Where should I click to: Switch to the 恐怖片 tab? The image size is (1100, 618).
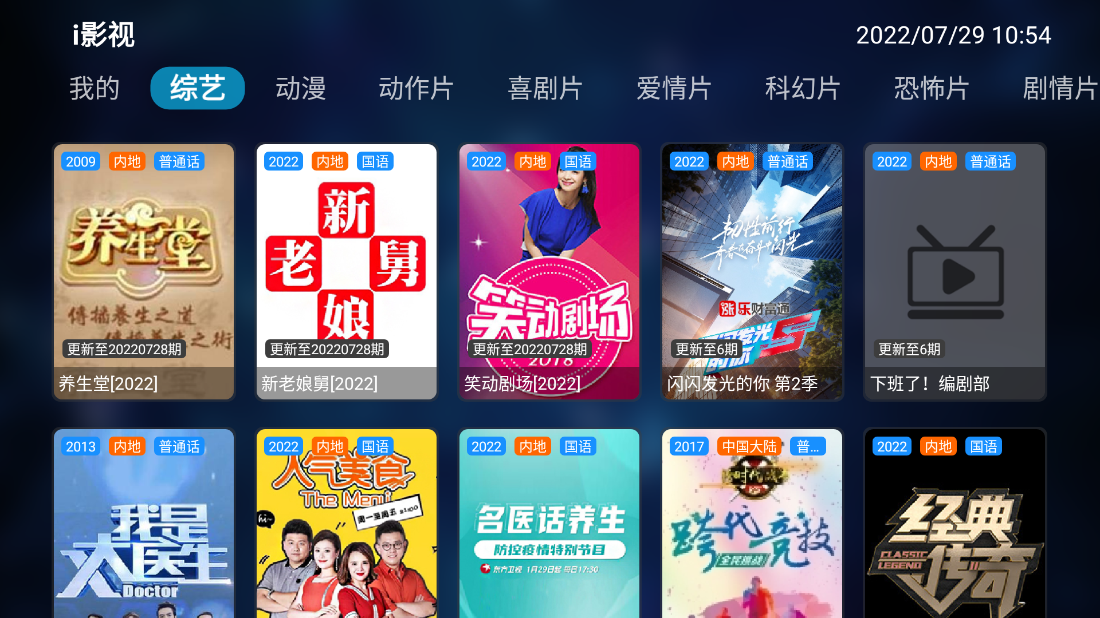[x=932, y=88]
